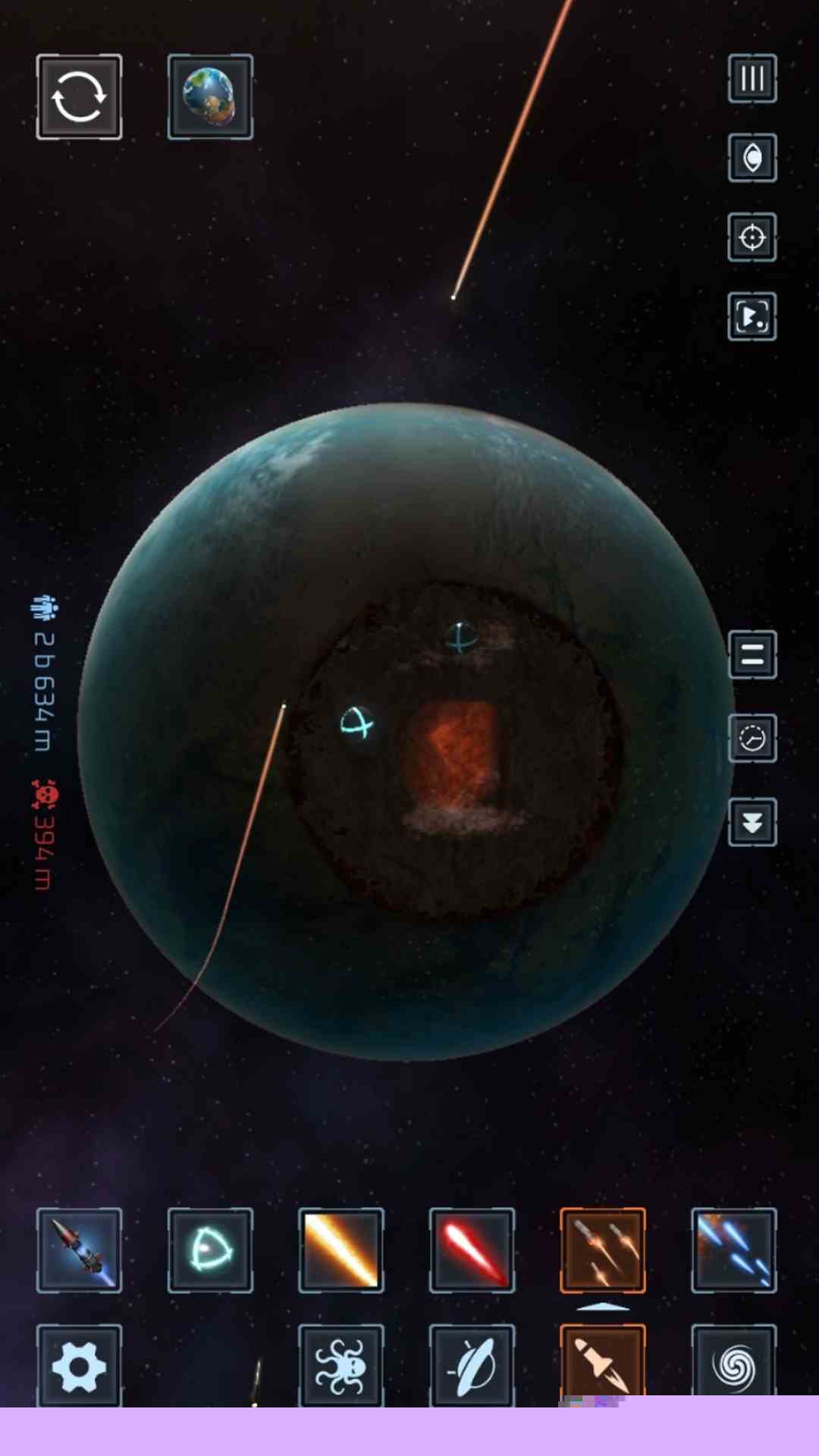Select the orange laser beam weapon
The height and width of the screenshot is (1456, 819).
tap(340, 1250)
